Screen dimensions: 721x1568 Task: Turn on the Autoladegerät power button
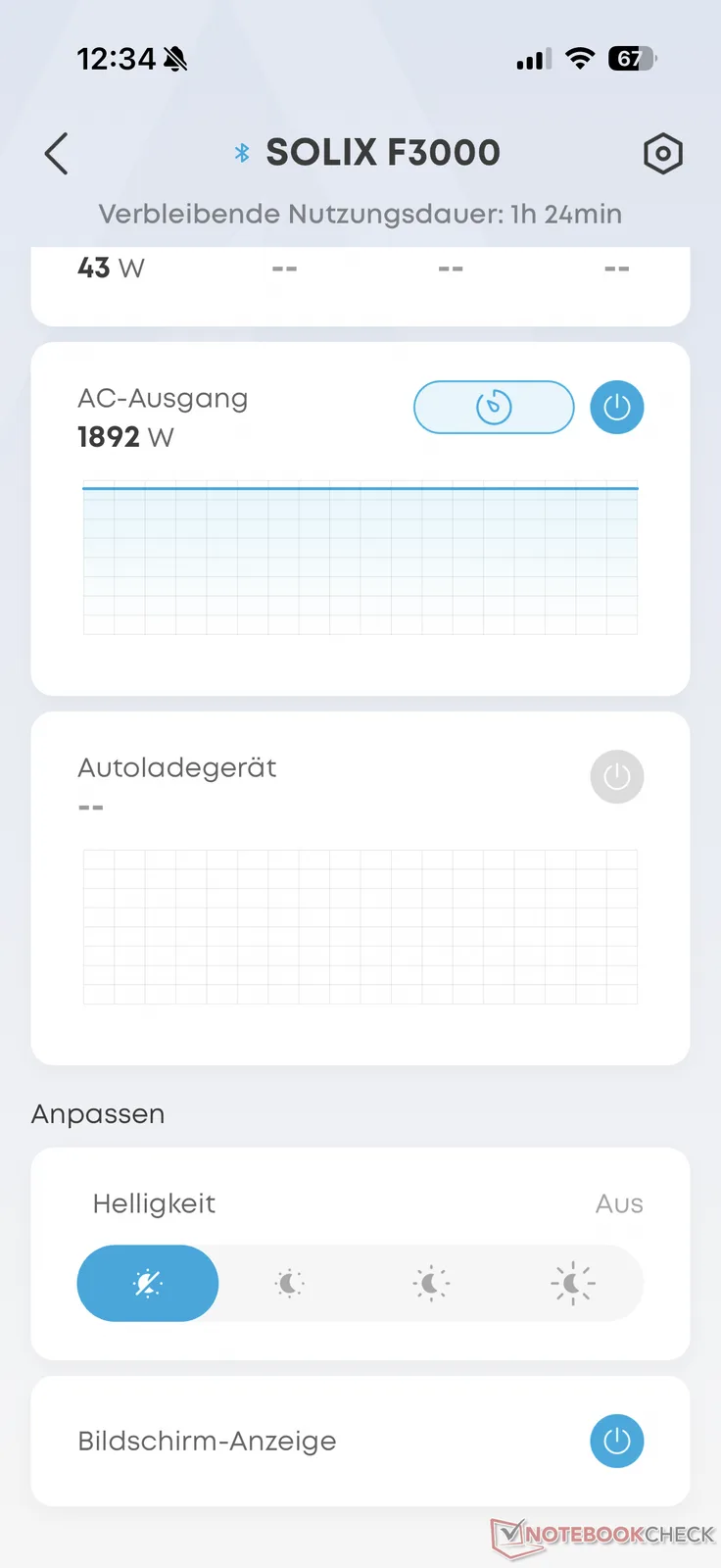click(x=616, y=777)
